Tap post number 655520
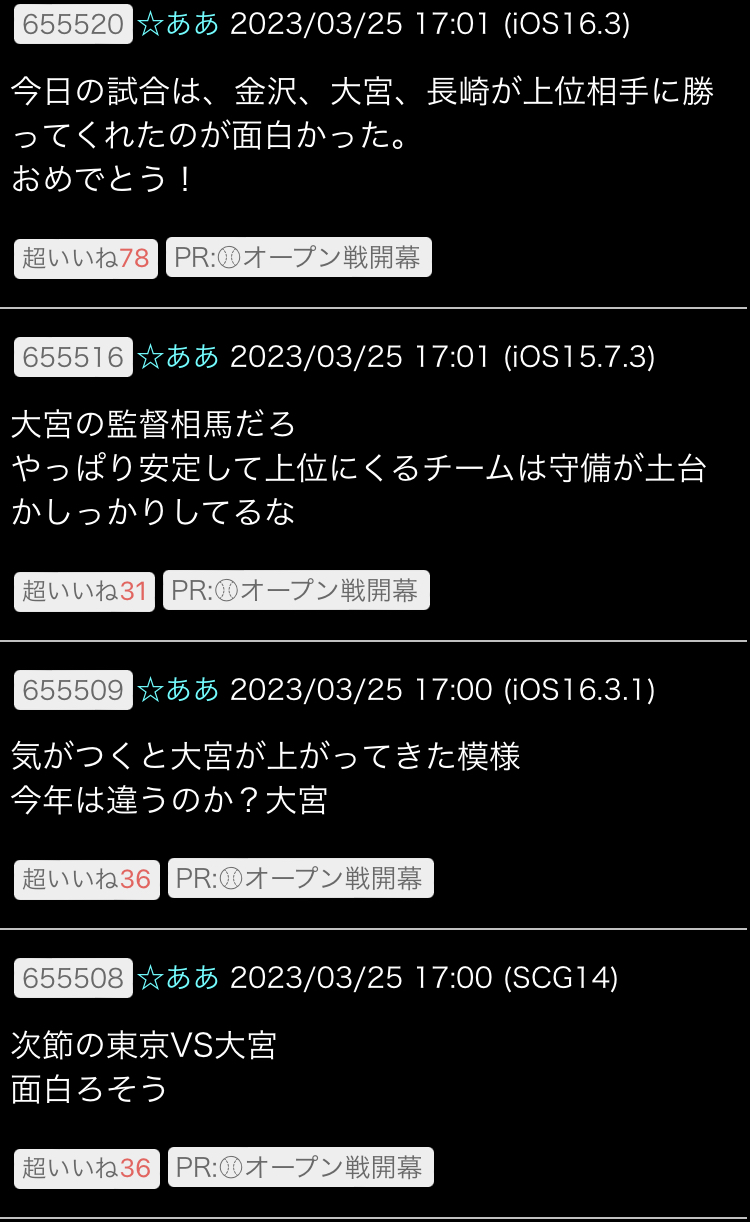The height and width of the screenshot is (1222, 750). (73, 24)
